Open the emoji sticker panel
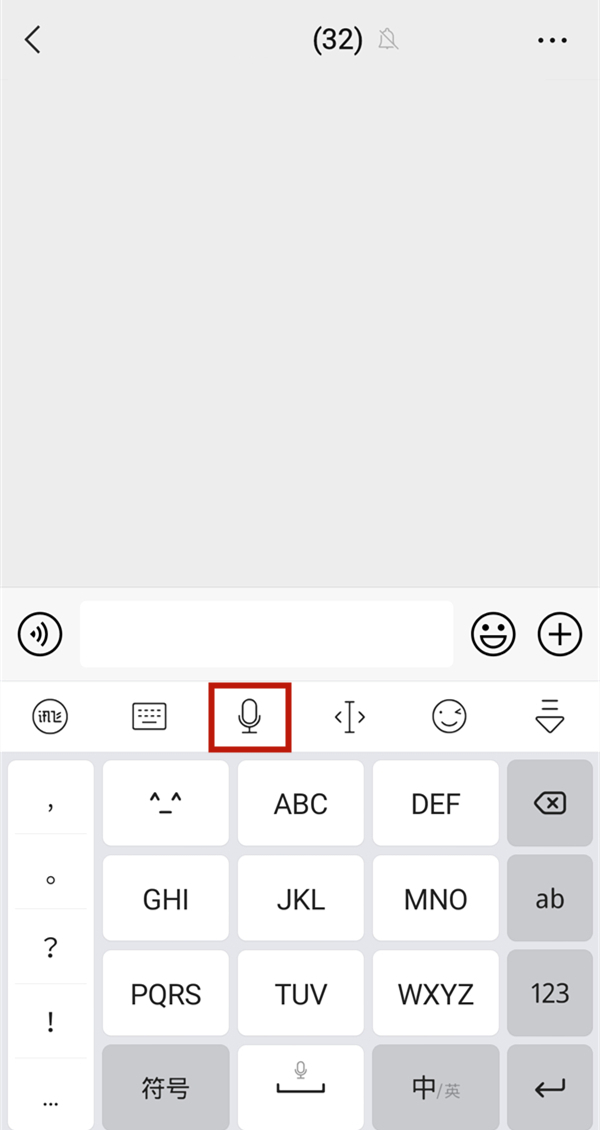Image resolution: width=600 pixels, height=1130 pixels. pos(493,634)
